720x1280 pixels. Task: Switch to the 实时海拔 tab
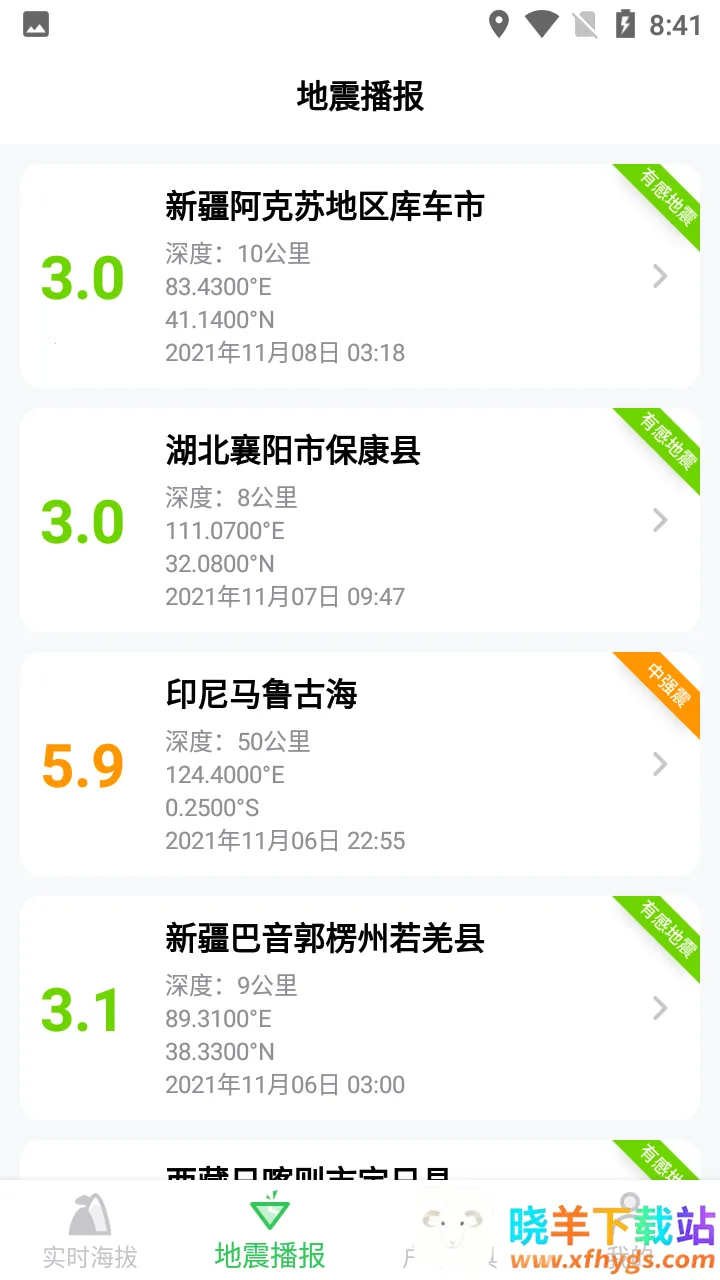click(x=90, y=1232)
